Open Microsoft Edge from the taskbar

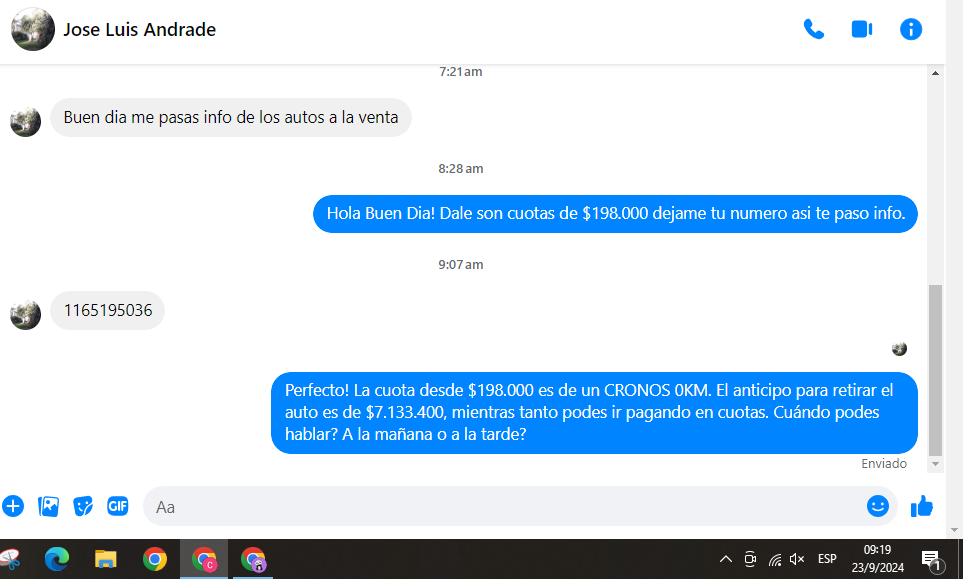click(x=57, y=559)
